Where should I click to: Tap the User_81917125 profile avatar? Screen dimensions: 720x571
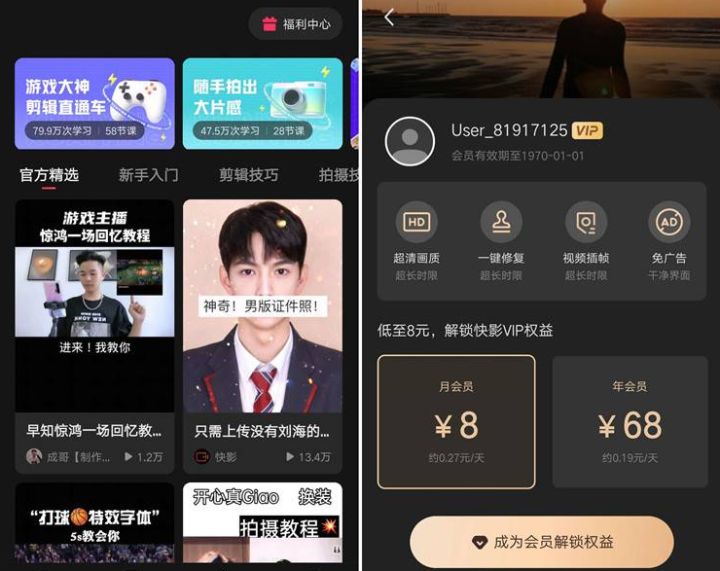pos(410,141)
